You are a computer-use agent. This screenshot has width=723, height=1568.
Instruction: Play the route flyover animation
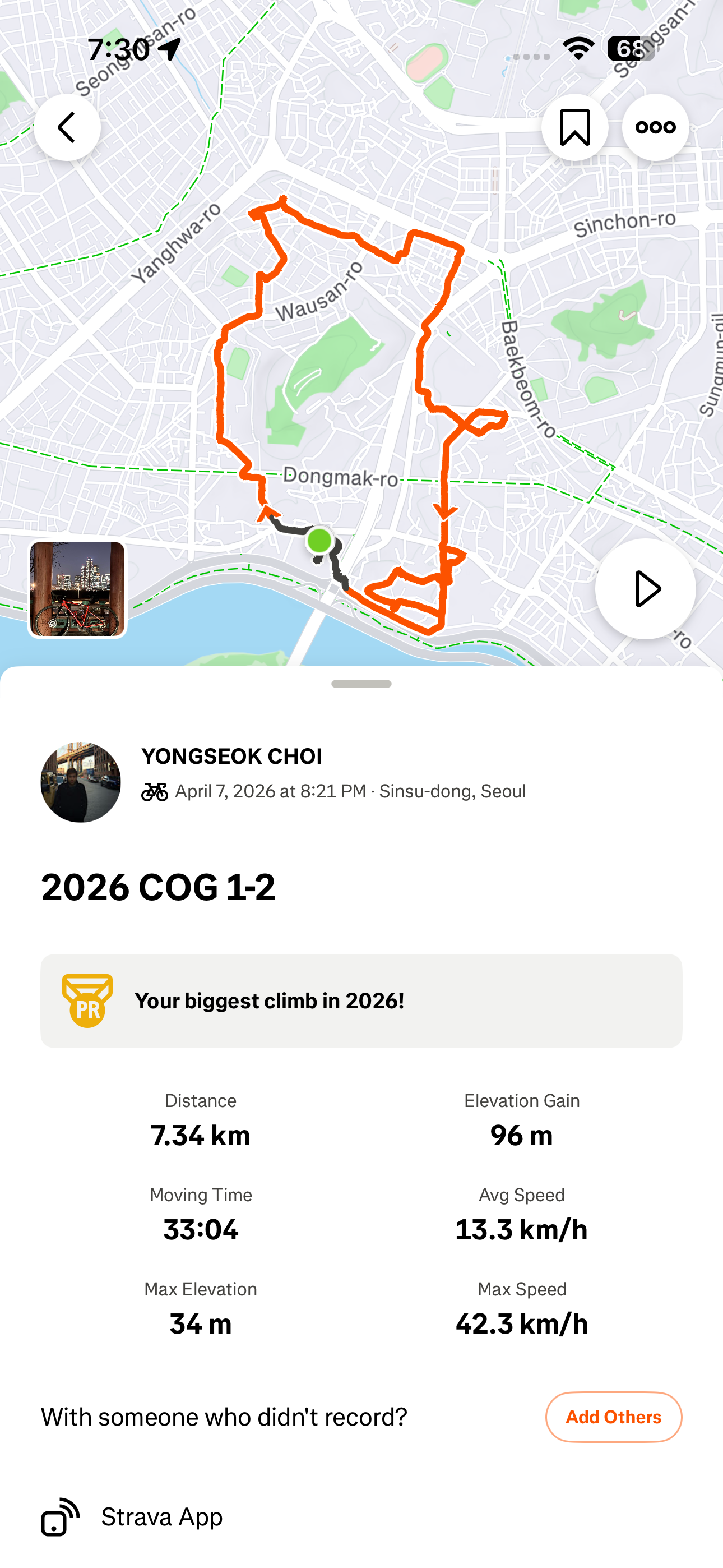click(x=645, y=589)
